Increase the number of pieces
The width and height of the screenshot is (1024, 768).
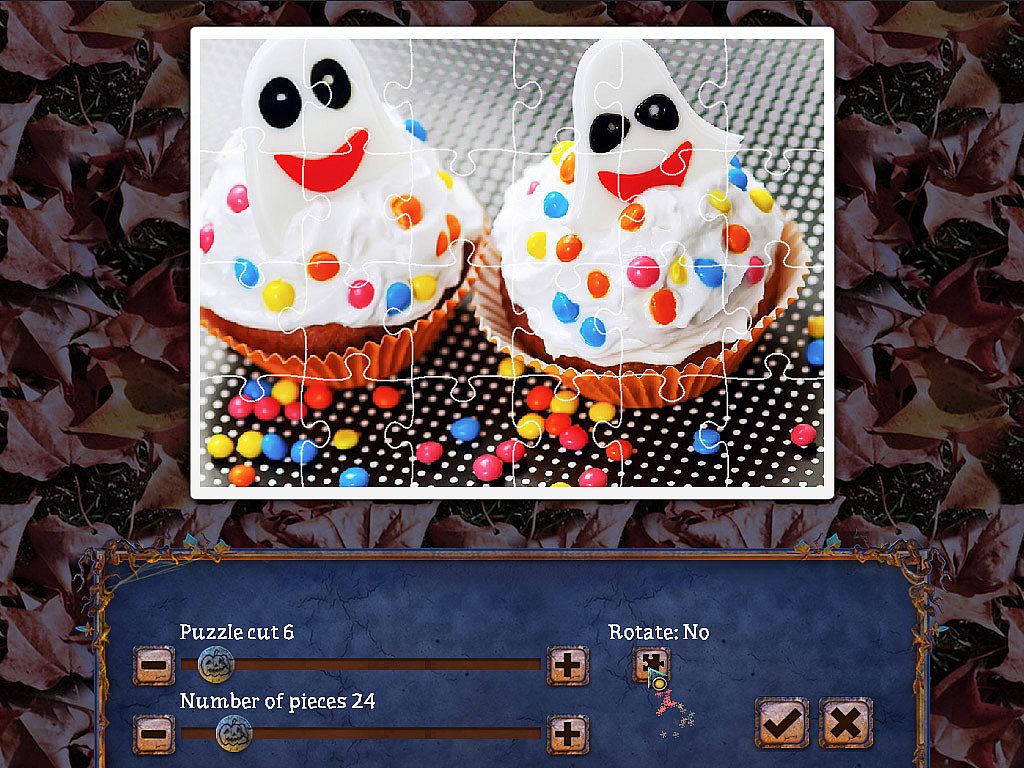click(x=567, y=735)
